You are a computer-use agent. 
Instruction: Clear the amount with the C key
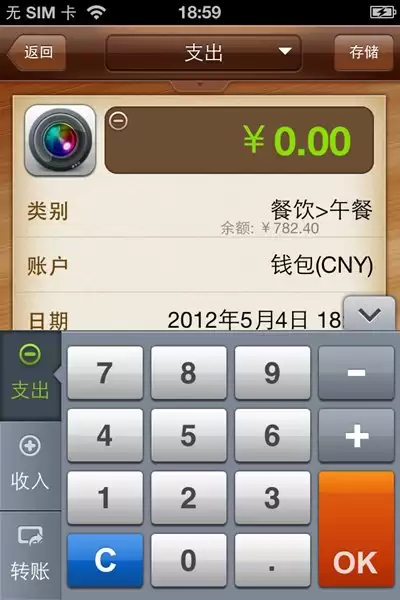[x=105, y=560]
